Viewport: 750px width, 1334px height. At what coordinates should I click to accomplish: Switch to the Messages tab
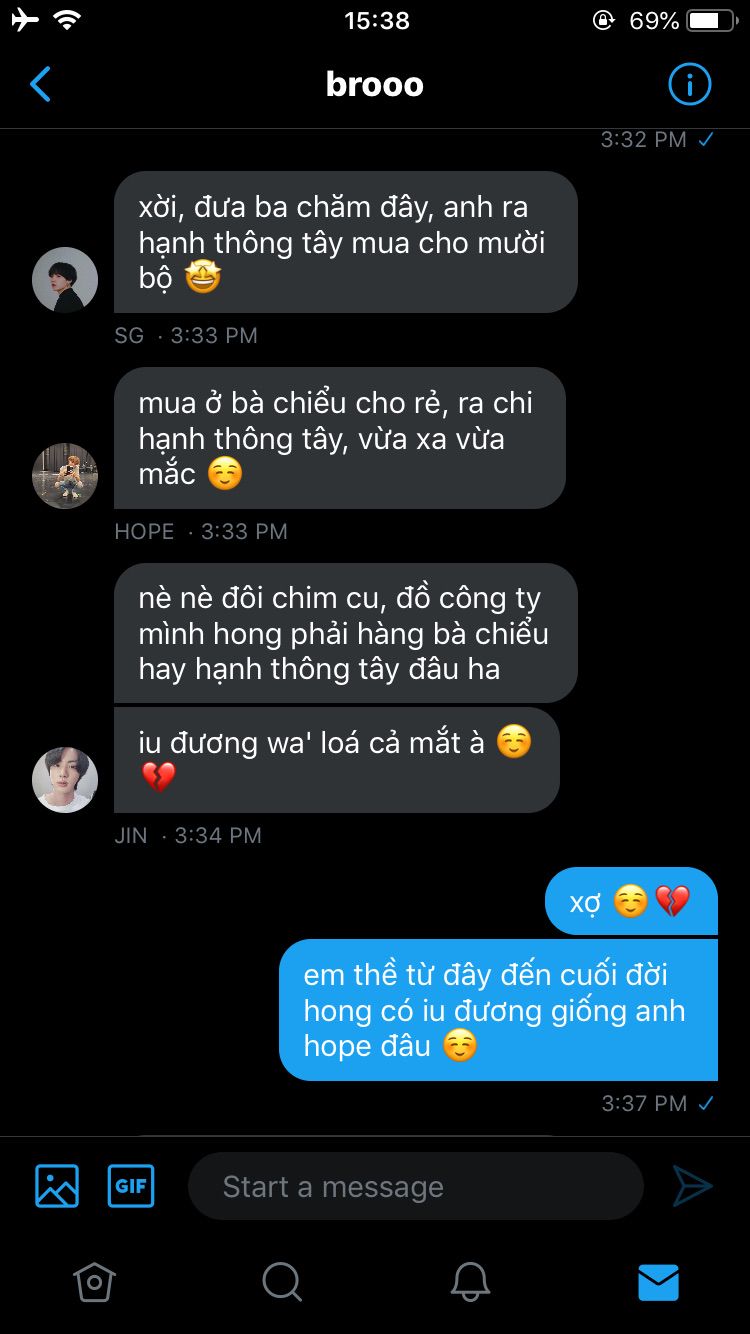click(x=658, y=1281)
